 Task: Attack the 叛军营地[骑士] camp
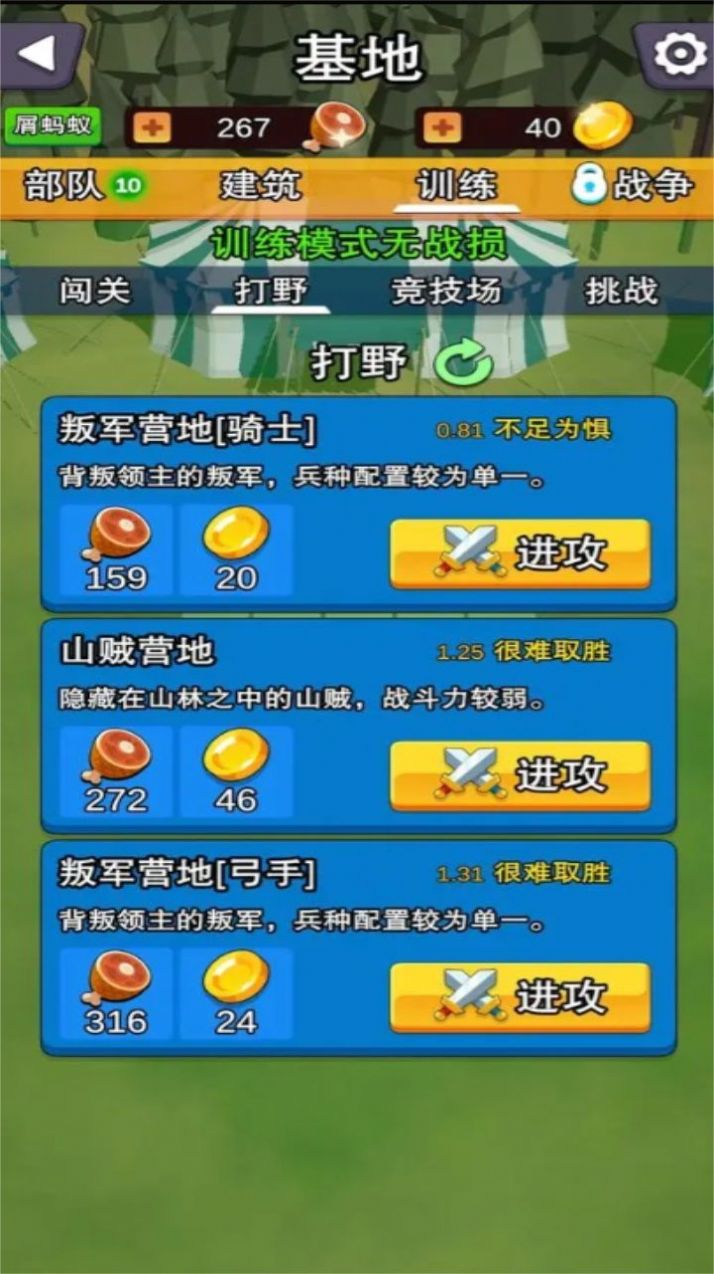click(520, 553)
